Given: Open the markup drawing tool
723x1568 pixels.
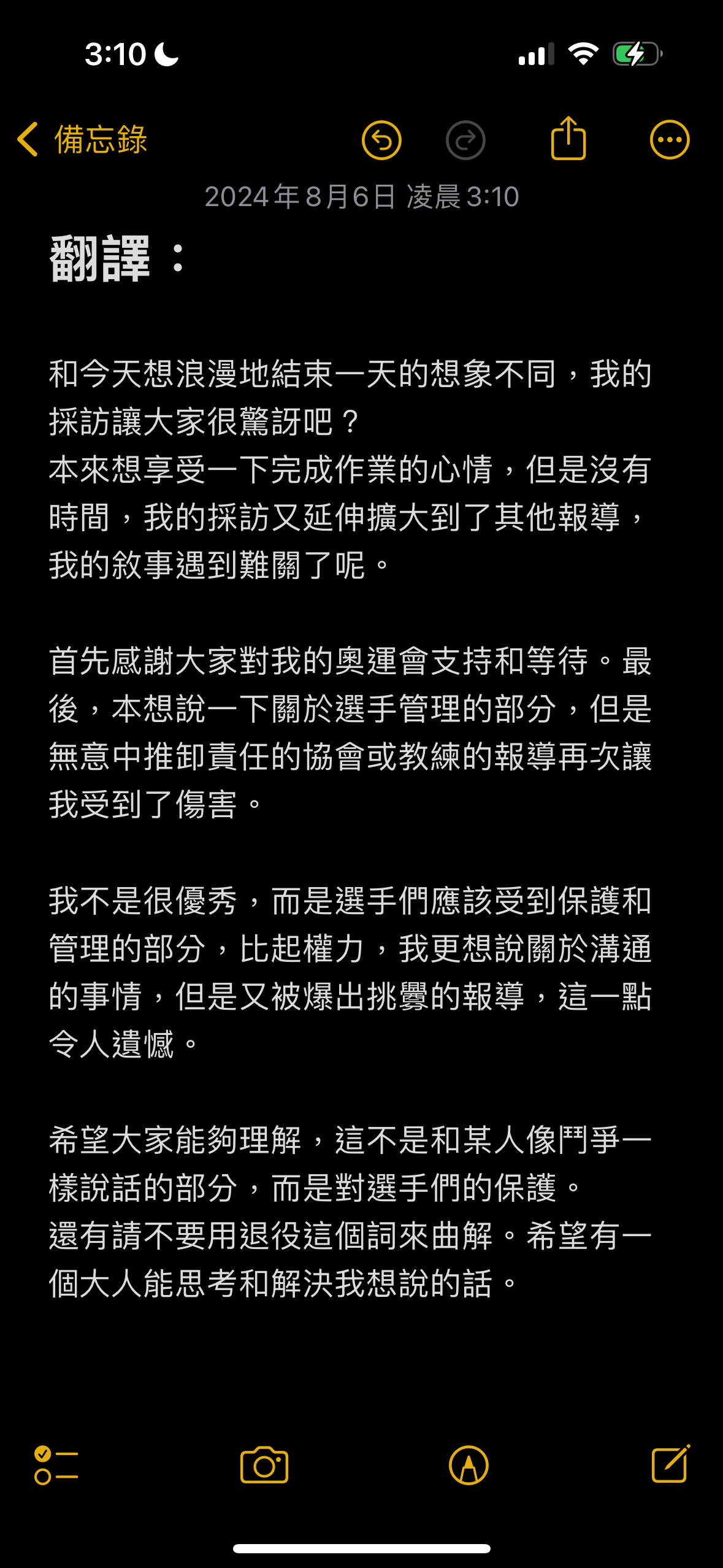Looking at the screenshot, I should [x=469, y=1465].
